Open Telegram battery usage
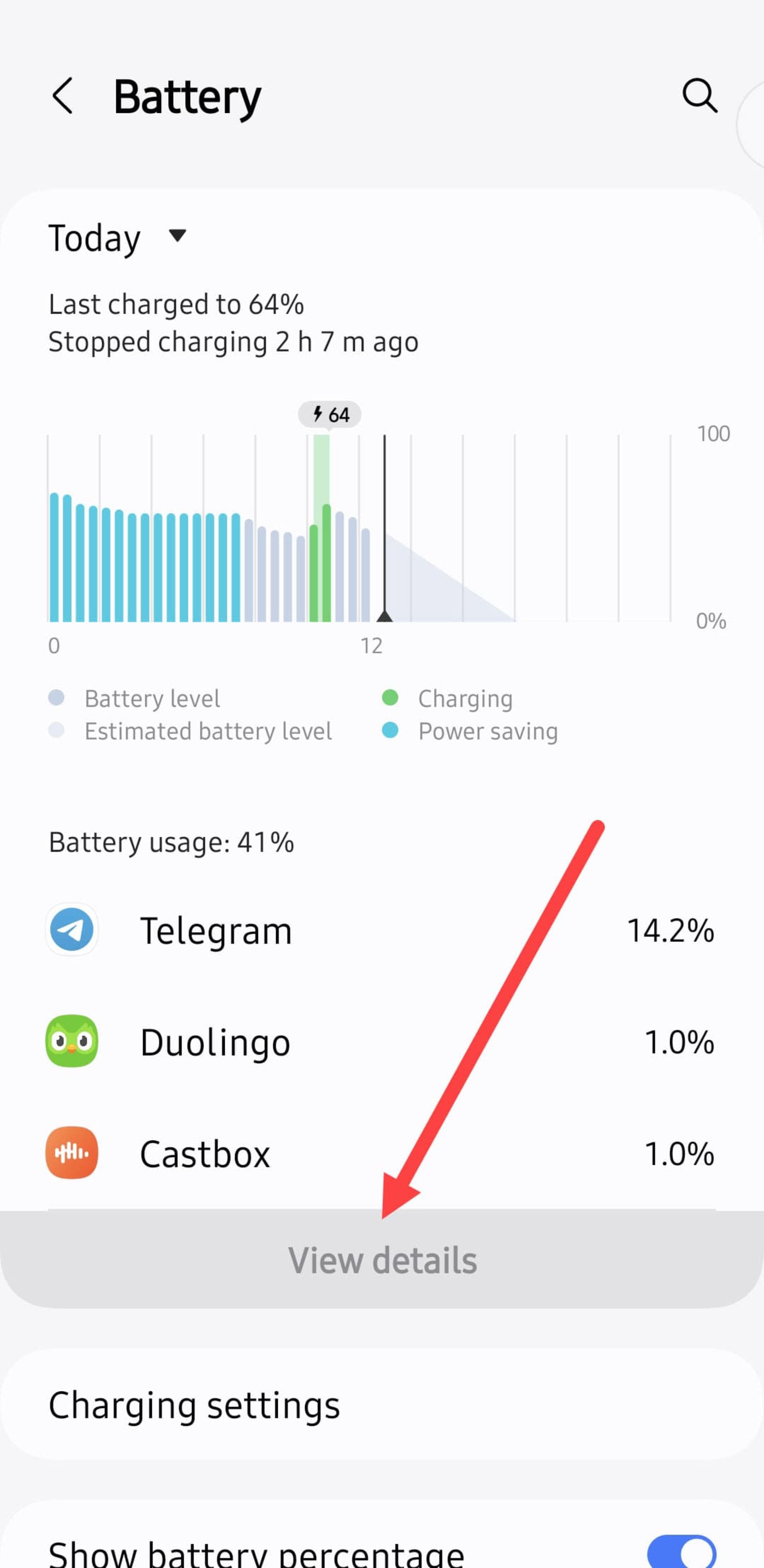 (381, 930)
